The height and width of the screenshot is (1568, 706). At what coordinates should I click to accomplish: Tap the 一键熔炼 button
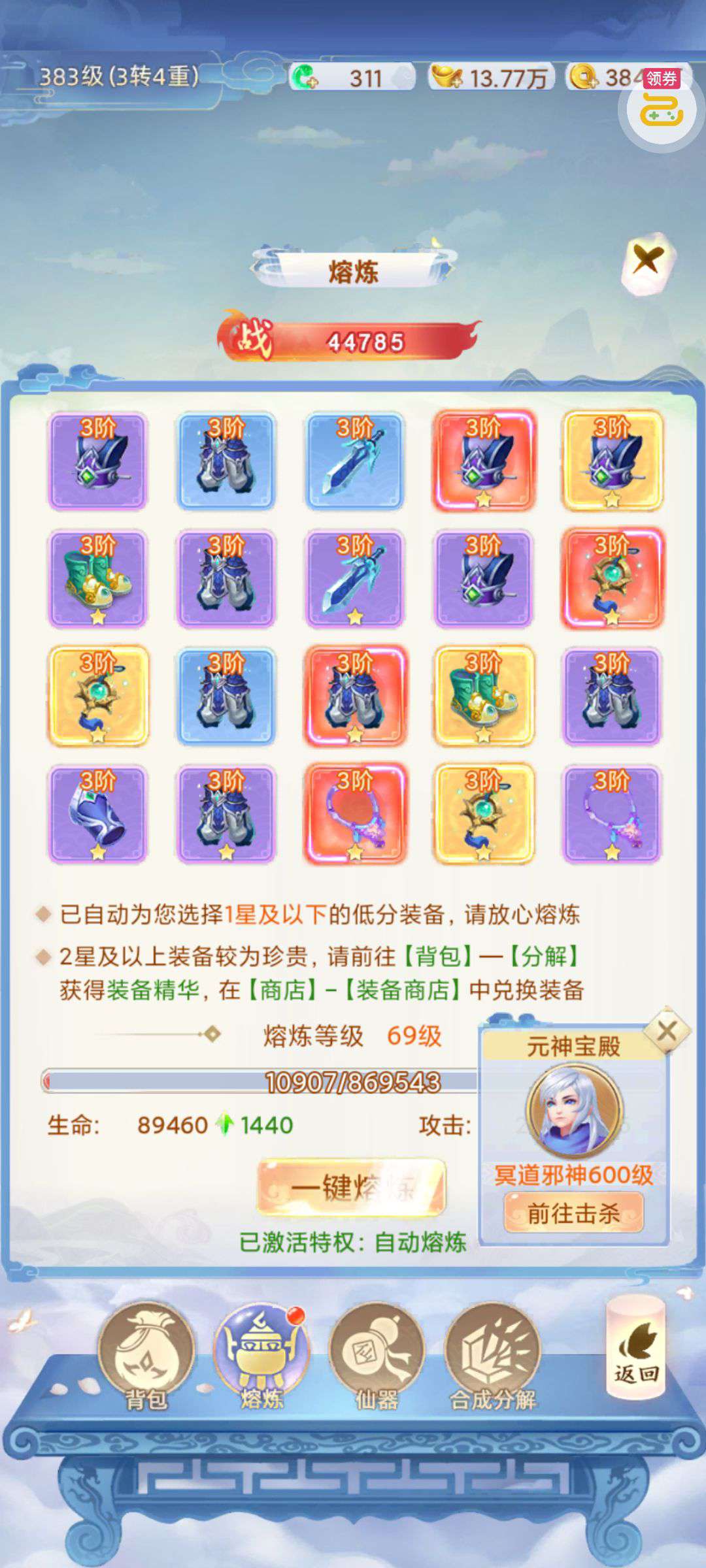352,1187
